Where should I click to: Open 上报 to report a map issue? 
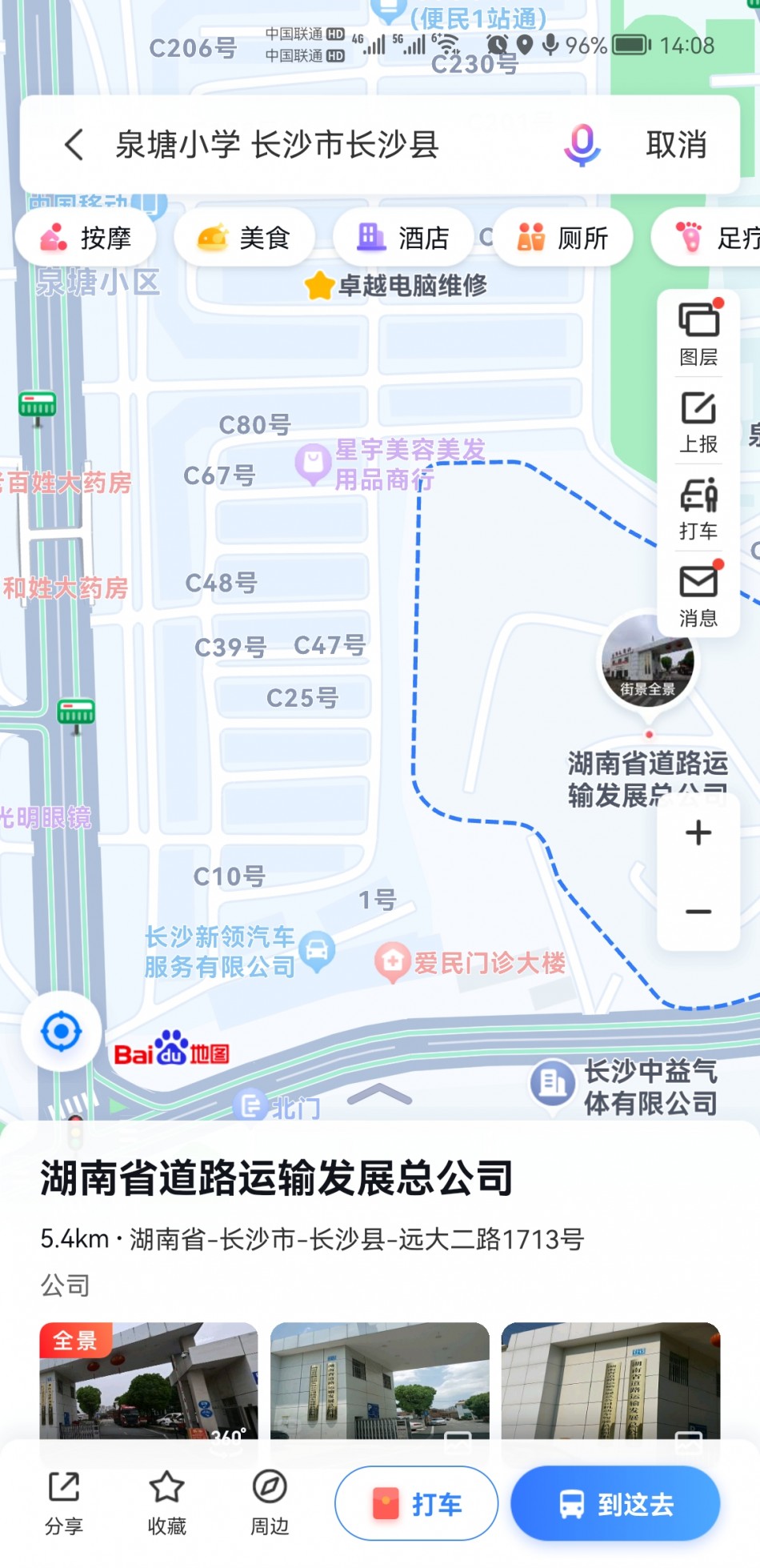[698, 422]
